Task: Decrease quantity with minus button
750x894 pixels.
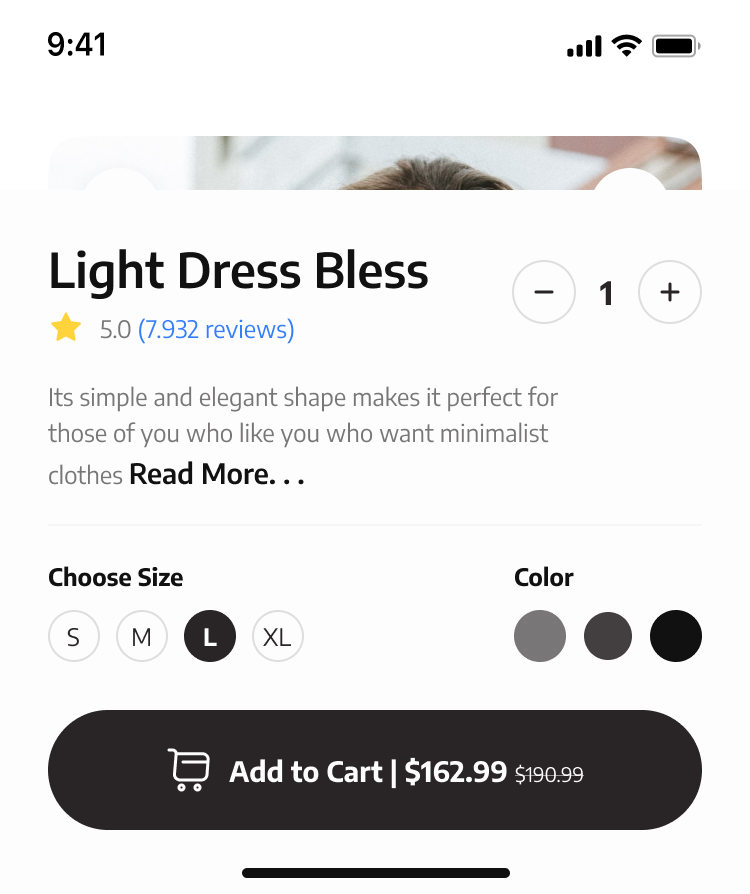Action: tap(544, 292)
